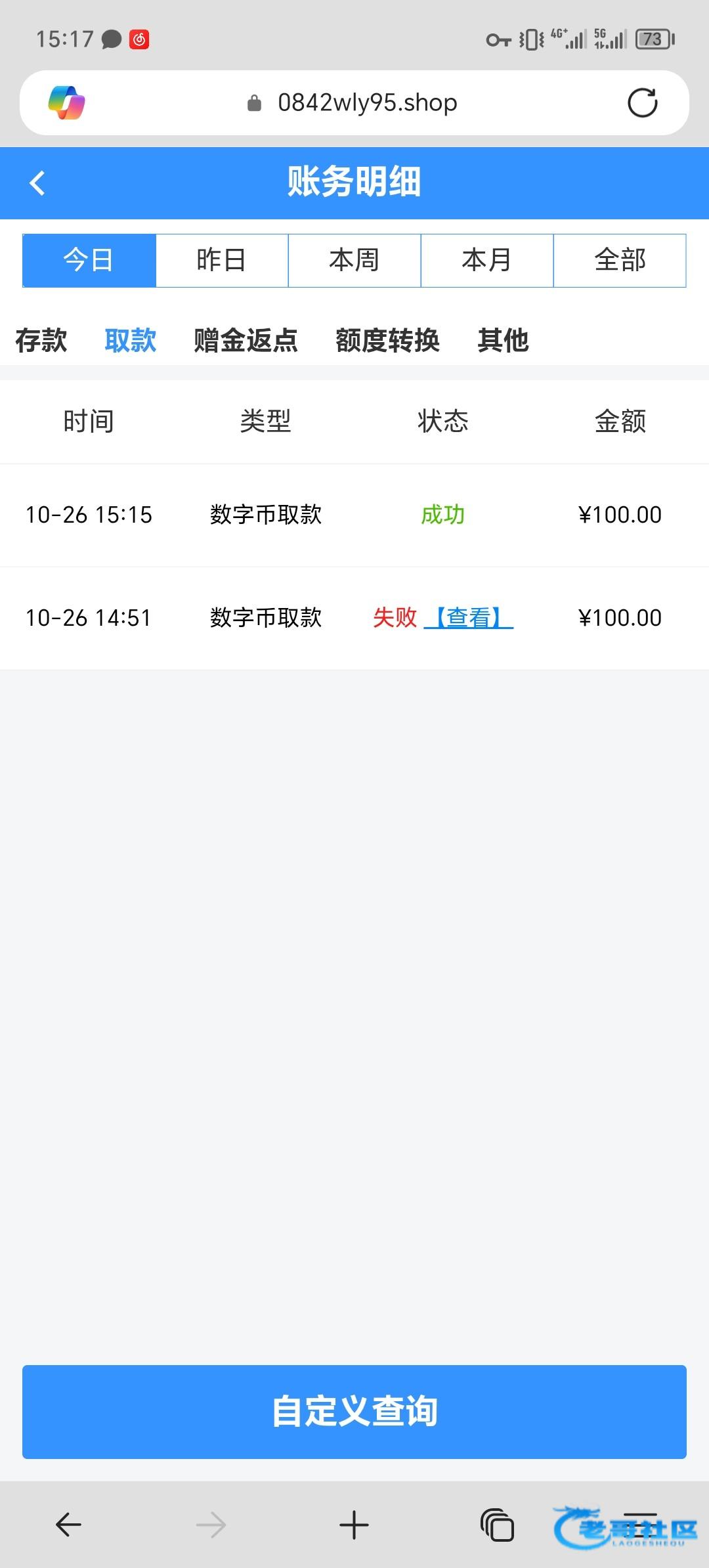Switch to the 存款 tab
The height and width of the screenshot is (1568, 709).
[x=41, y=340]
